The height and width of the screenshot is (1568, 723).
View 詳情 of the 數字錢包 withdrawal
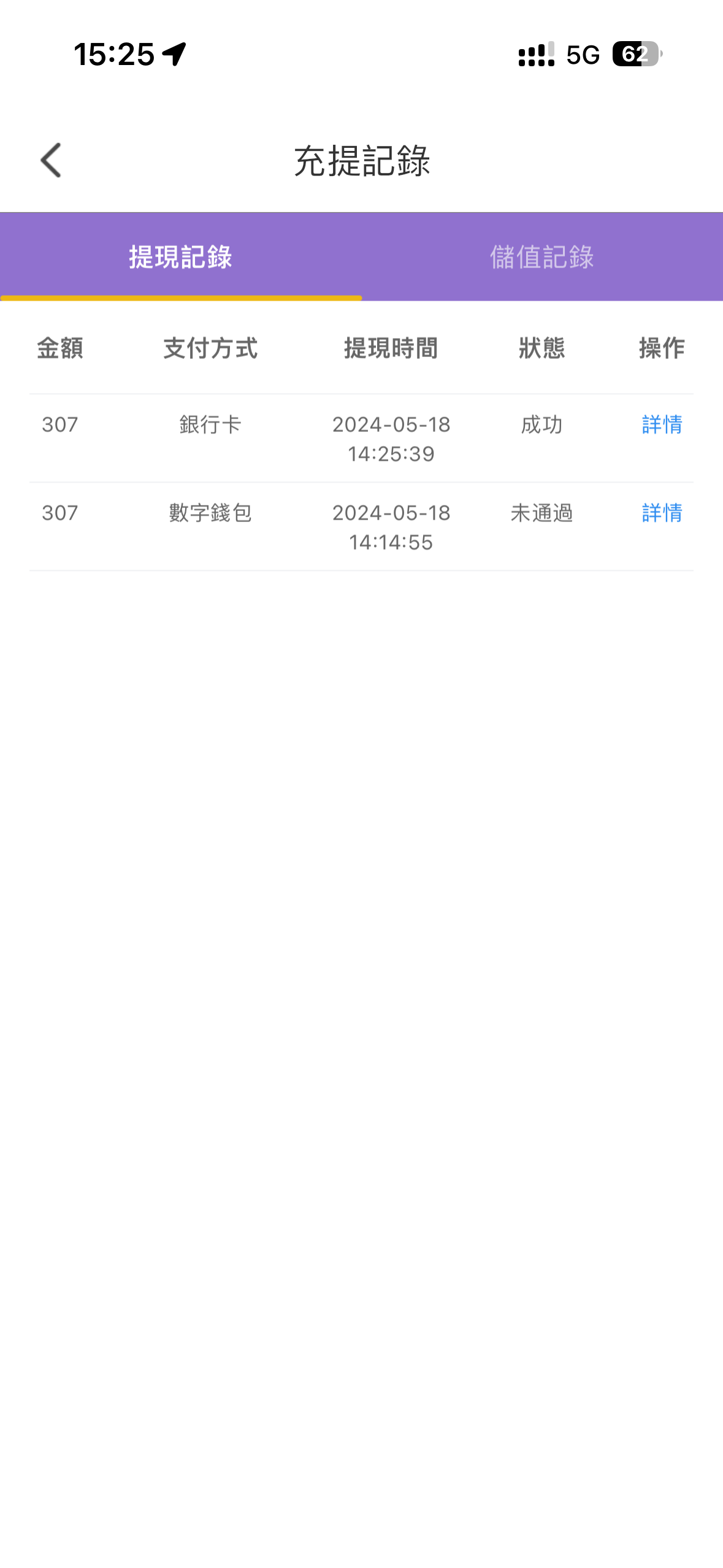(x=662, y=513)
